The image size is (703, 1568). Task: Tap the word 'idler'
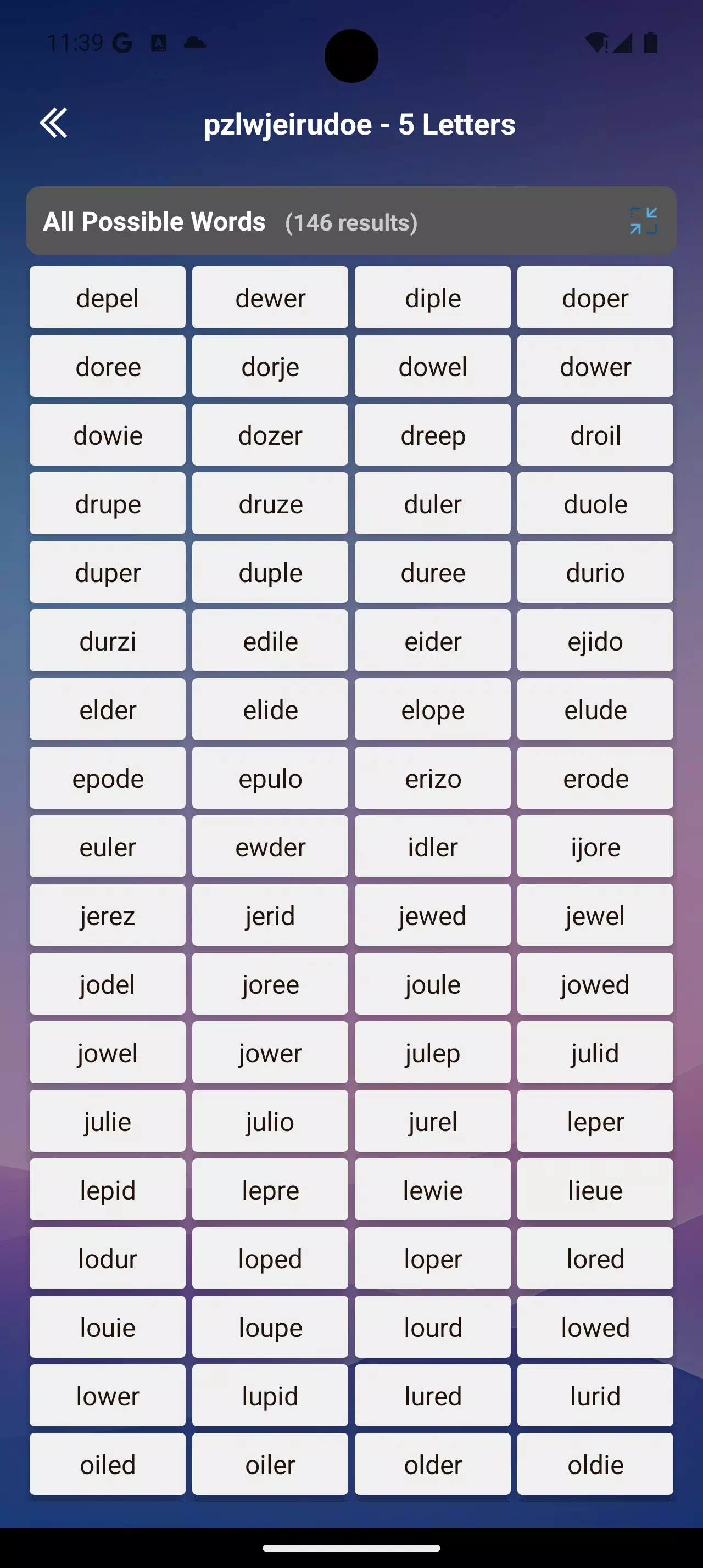coord(432,847)
